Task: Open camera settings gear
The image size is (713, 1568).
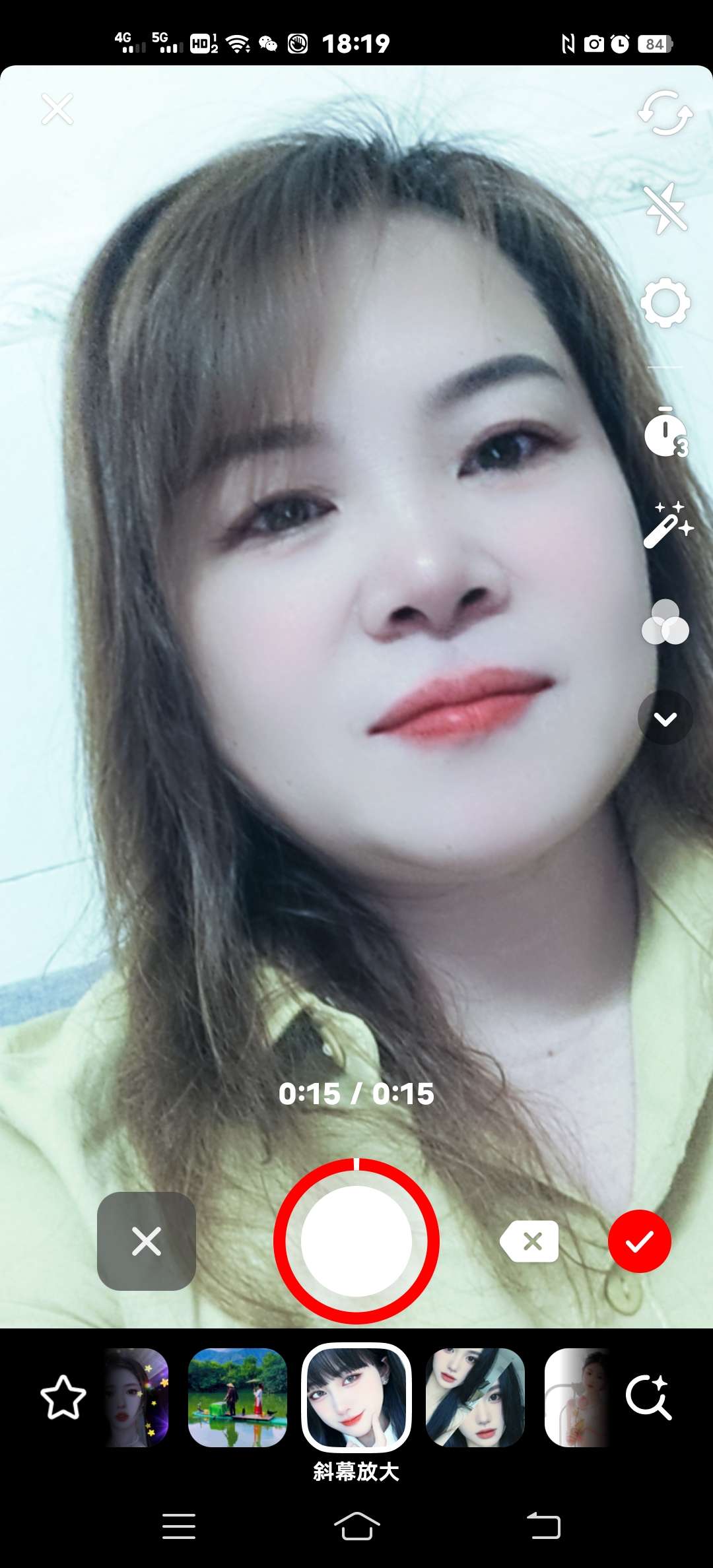Action: point(665,303)
